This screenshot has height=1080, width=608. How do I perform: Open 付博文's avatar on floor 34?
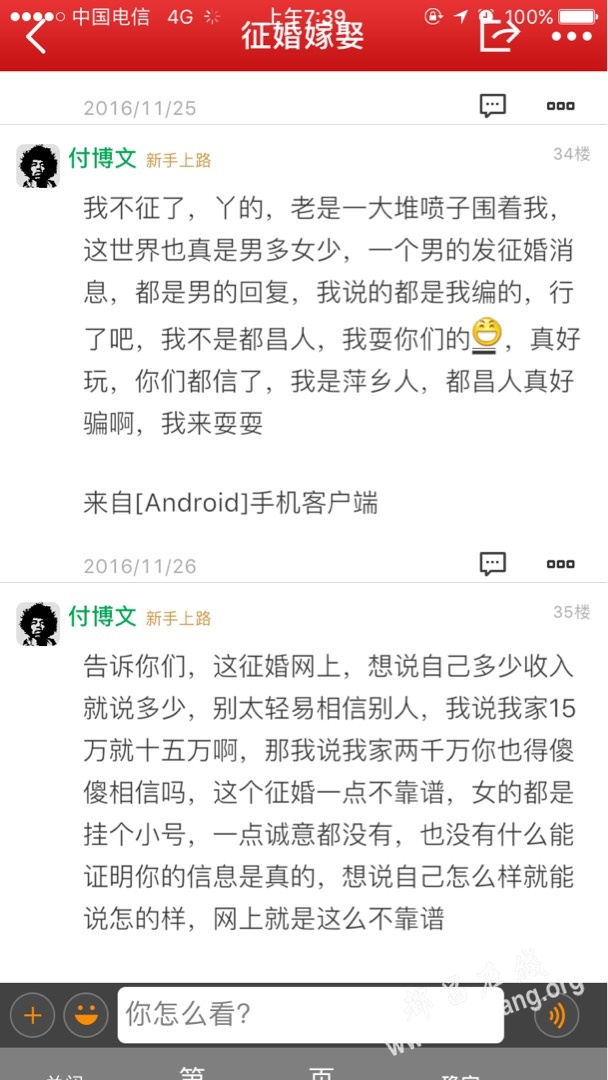coord(38,166)
